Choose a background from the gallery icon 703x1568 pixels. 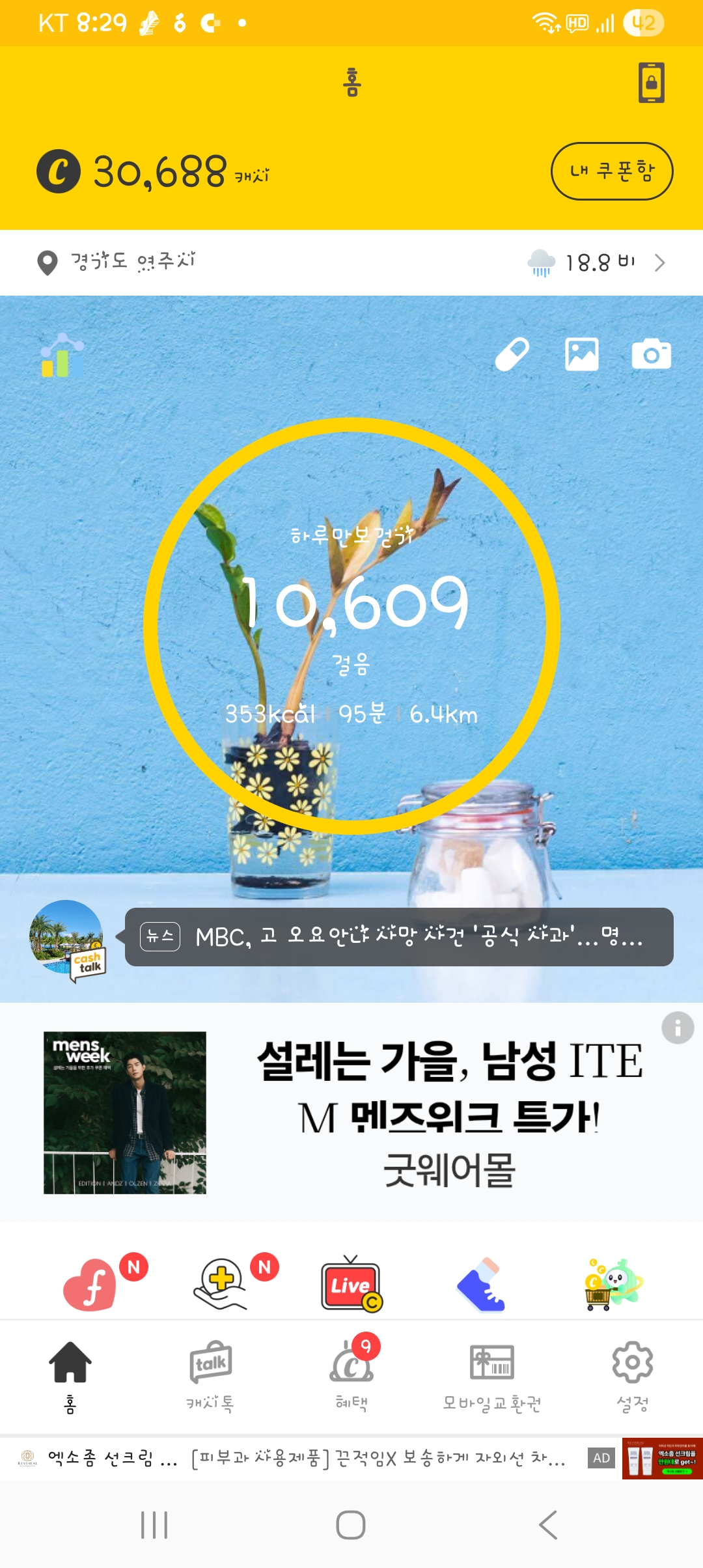581,355
